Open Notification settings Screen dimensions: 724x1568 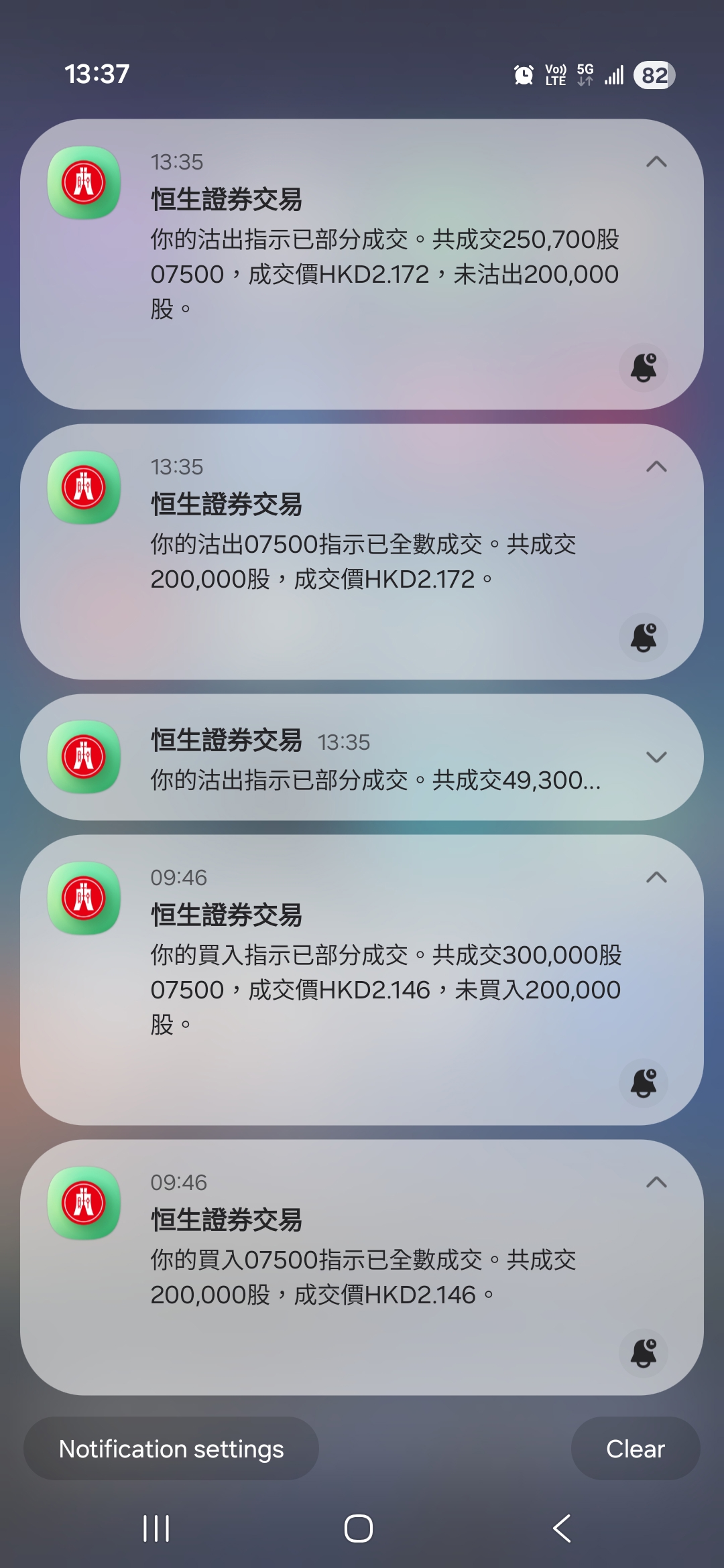pyautogui.click(x=171, y=1449)
